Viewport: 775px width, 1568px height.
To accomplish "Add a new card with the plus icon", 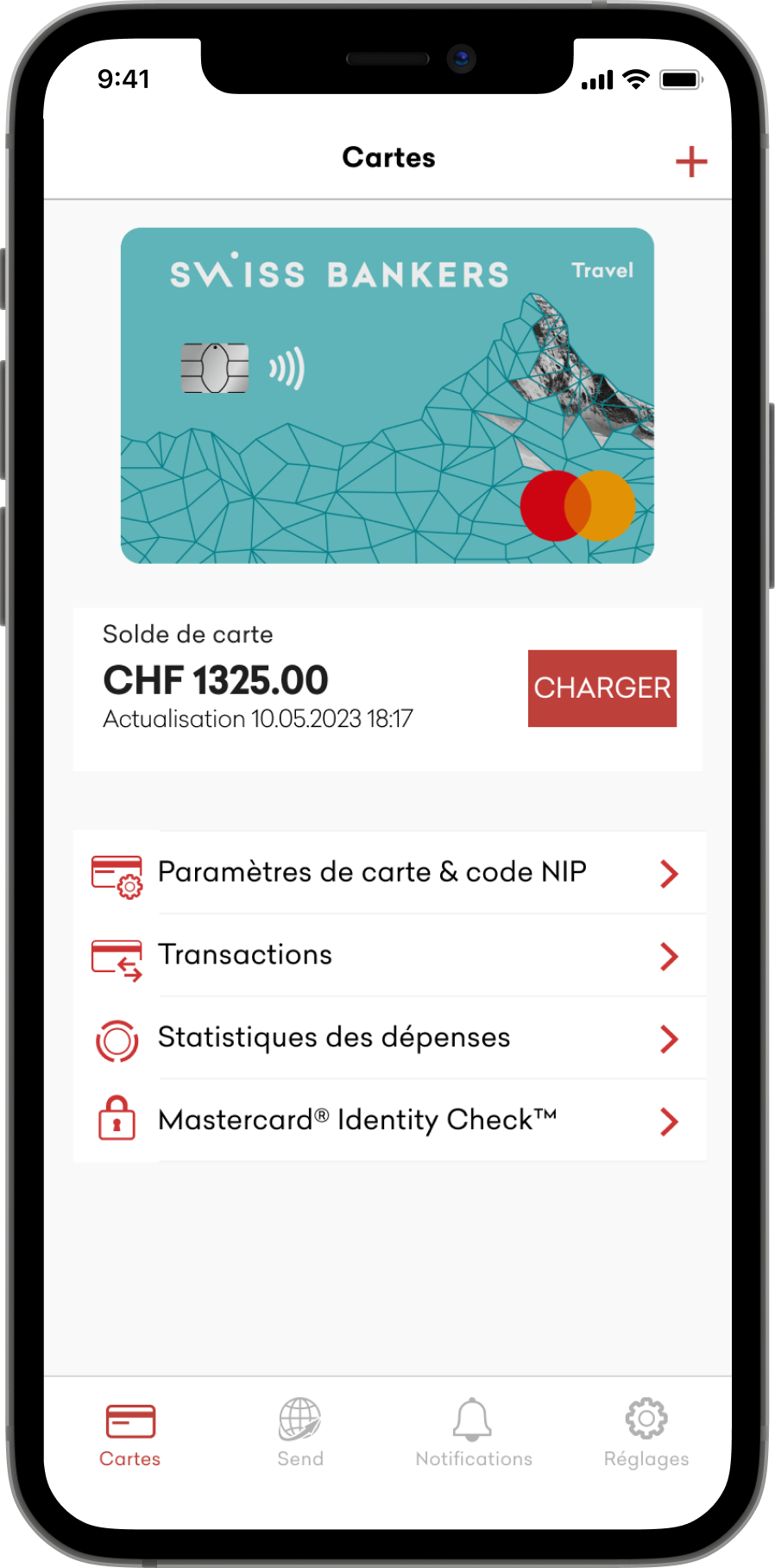I will click(x=690, y=161).
